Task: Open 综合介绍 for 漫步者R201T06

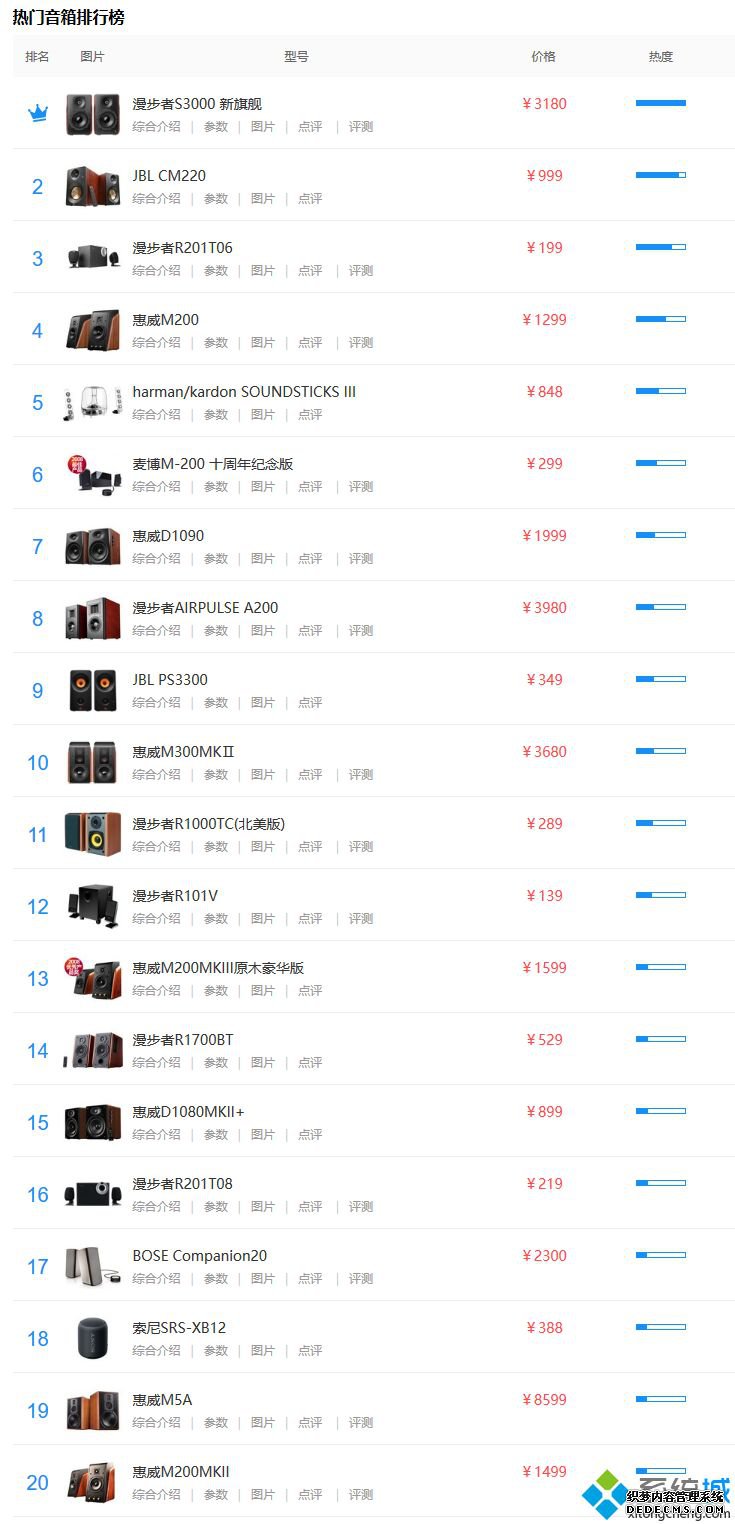Action: click(x=156, y=271)
